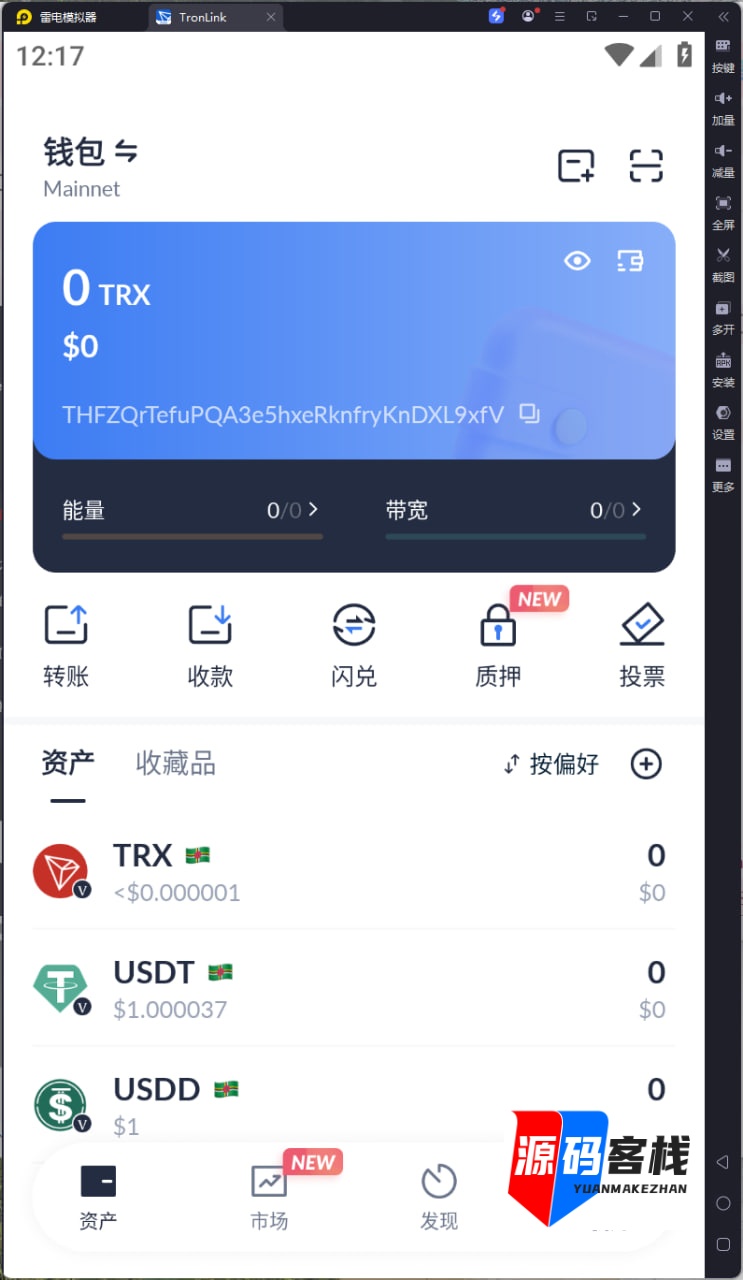Open 能量 energy details
This screenshot has width=743, height=1280.
(x=192, y=511)
